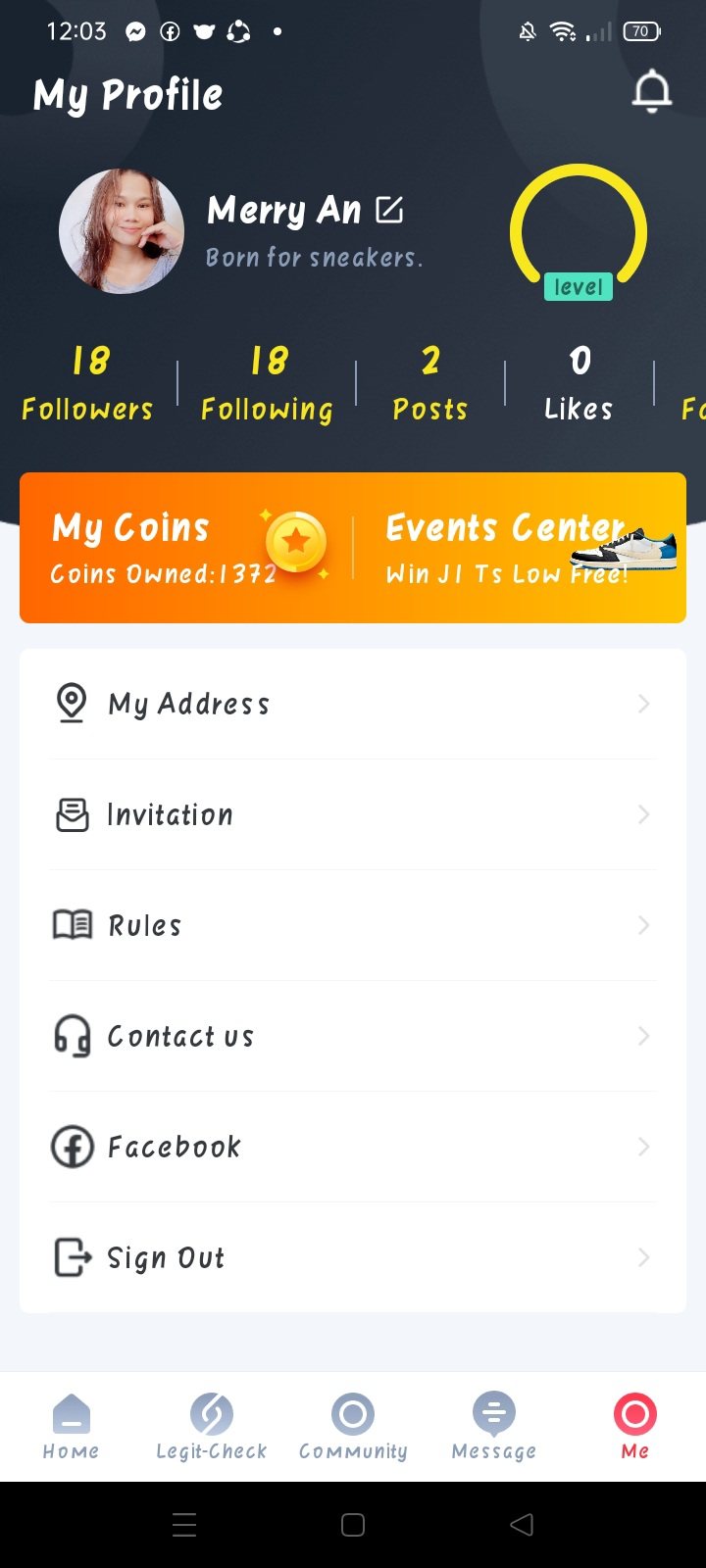The width and height of the screenshot is (706, 1568).
Task: Open my Posts
Action: click(x=430, y=383)
